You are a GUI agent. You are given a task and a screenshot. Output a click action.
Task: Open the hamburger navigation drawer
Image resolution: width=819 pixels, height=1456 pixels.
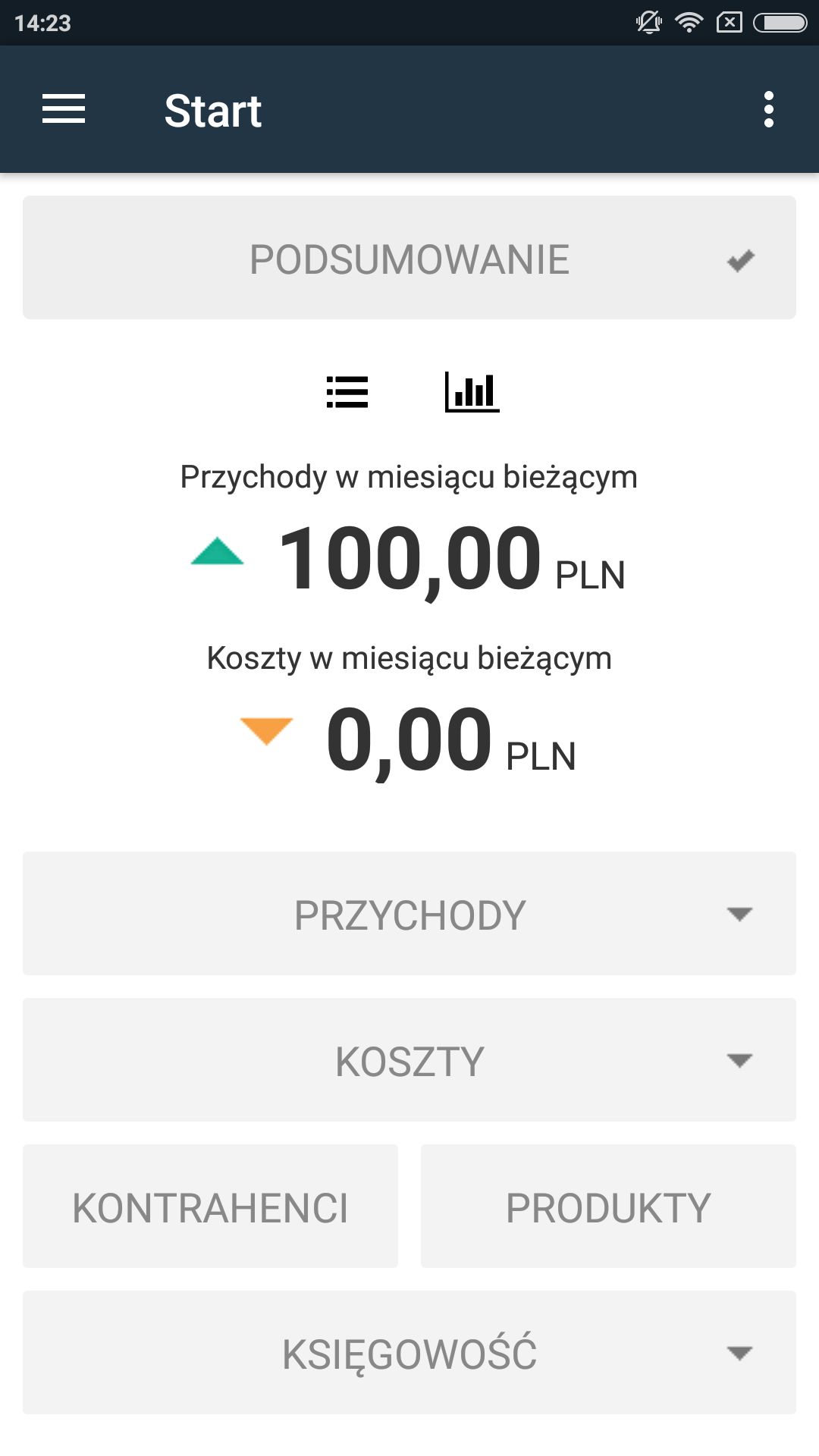coord(64,109)
